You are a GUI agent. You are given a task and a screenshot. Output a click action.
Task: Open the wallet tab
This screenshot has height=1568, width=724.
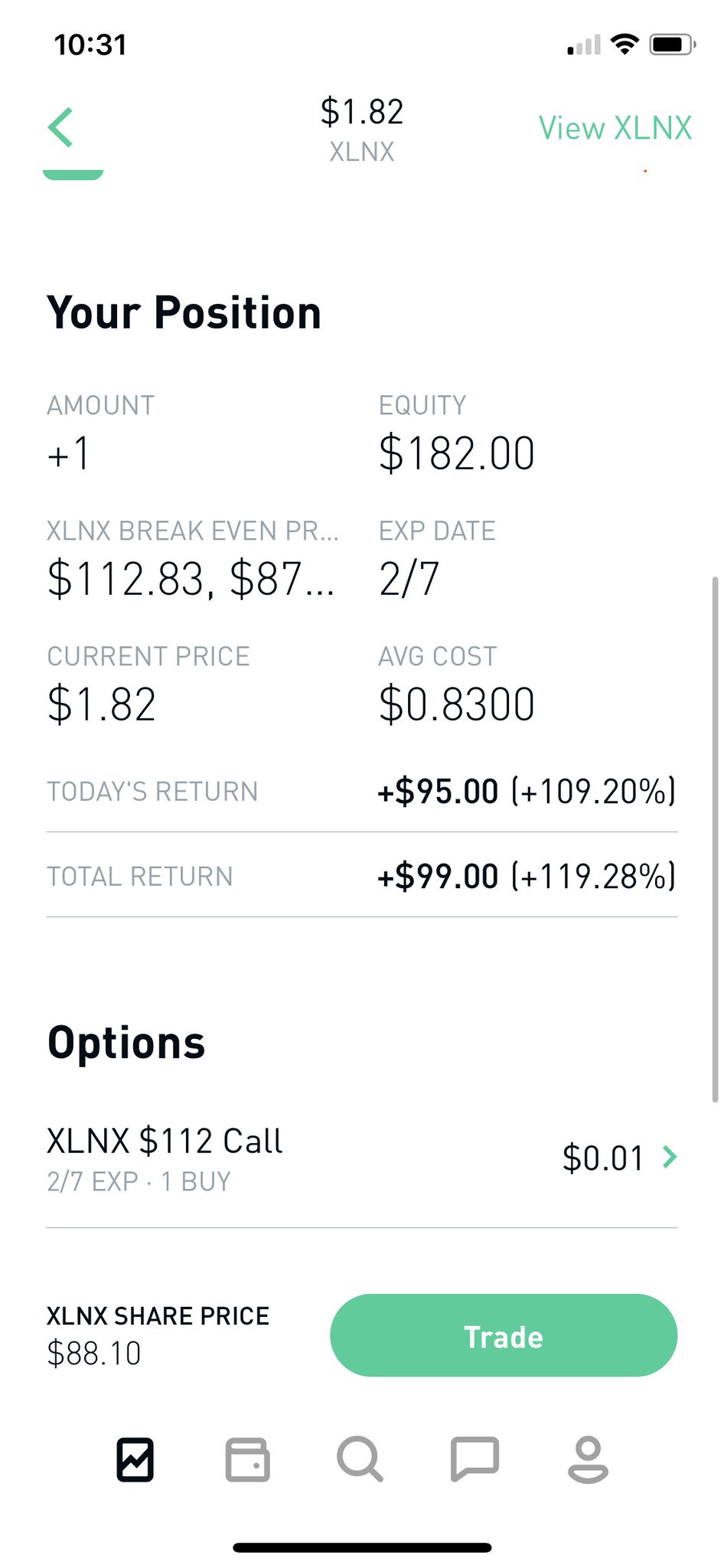coord(247,1459)
